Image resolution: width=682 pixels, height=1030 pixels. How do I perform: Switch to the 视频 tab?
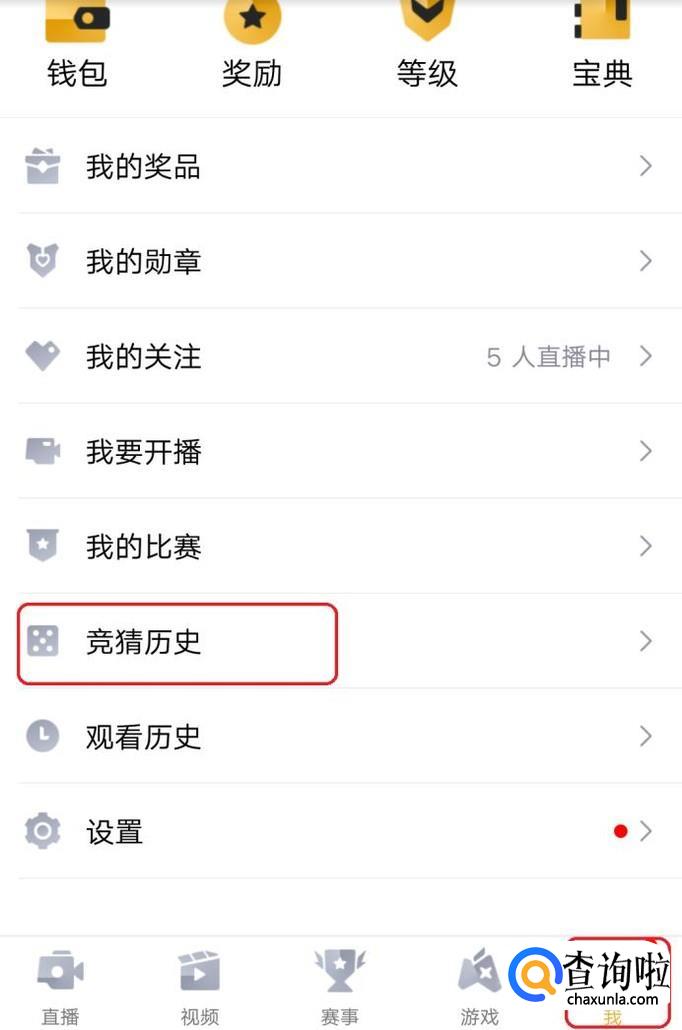tap(199, 985)
